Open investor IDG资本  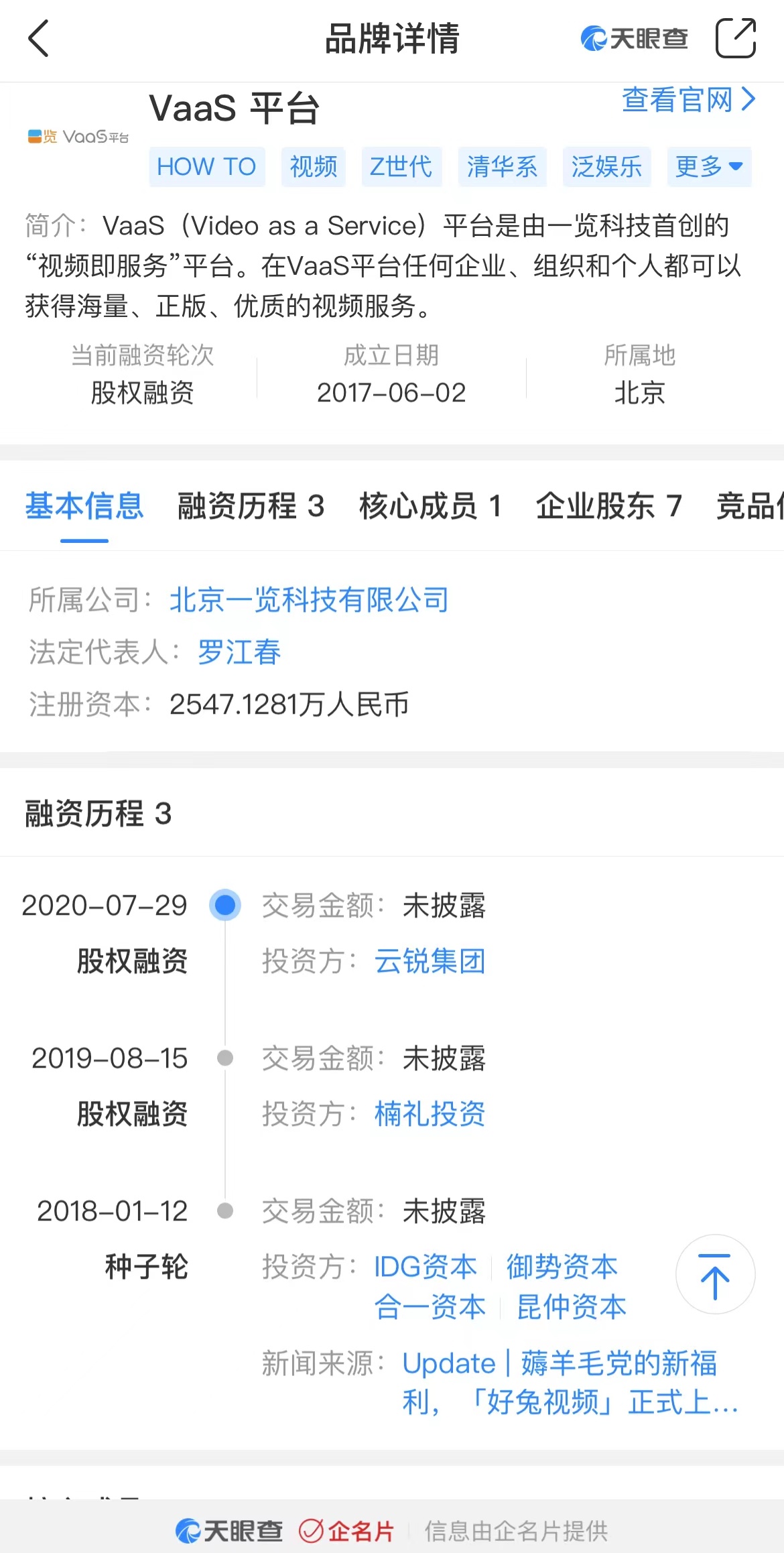(x=426, y=1266)
